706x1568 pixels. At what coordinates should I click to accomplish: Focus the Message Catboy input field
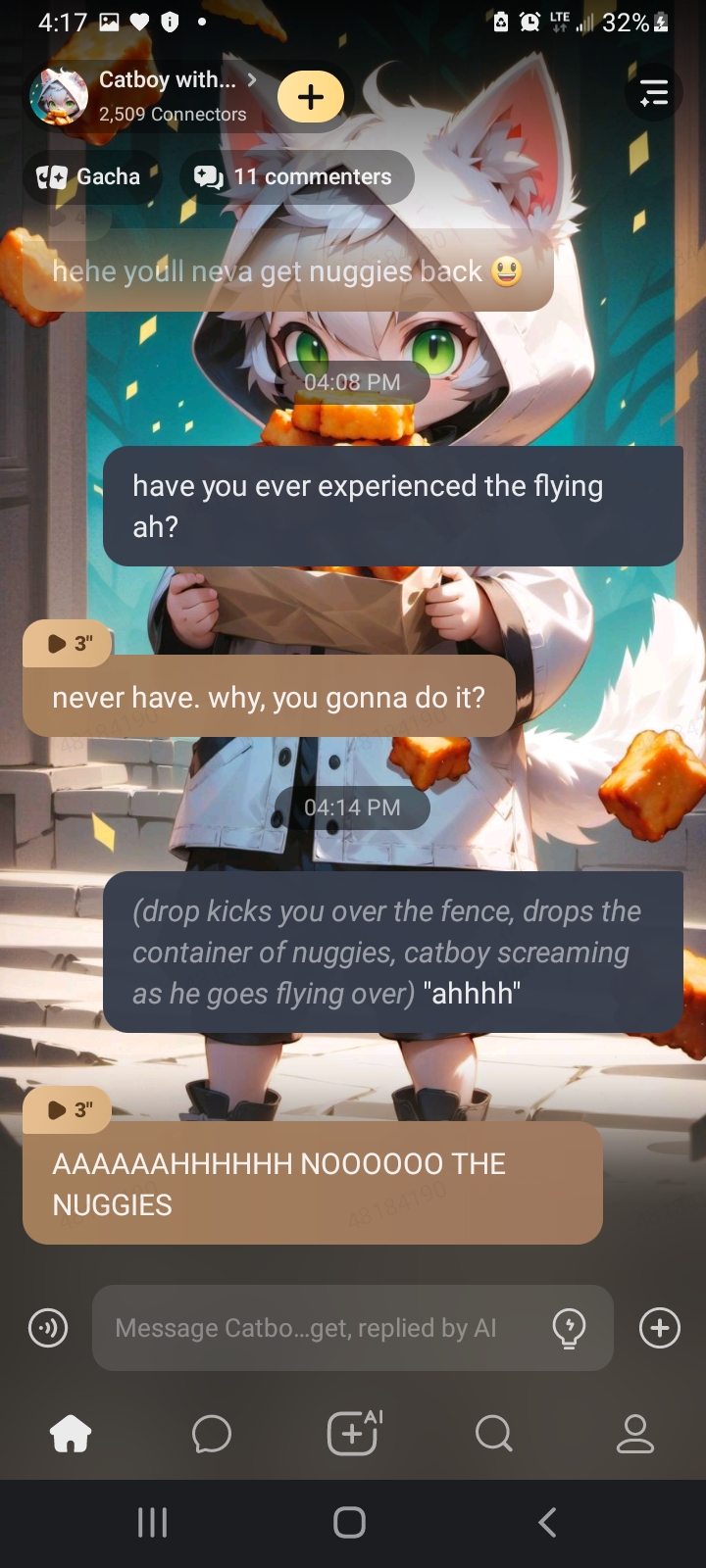tap(314, 1328)
